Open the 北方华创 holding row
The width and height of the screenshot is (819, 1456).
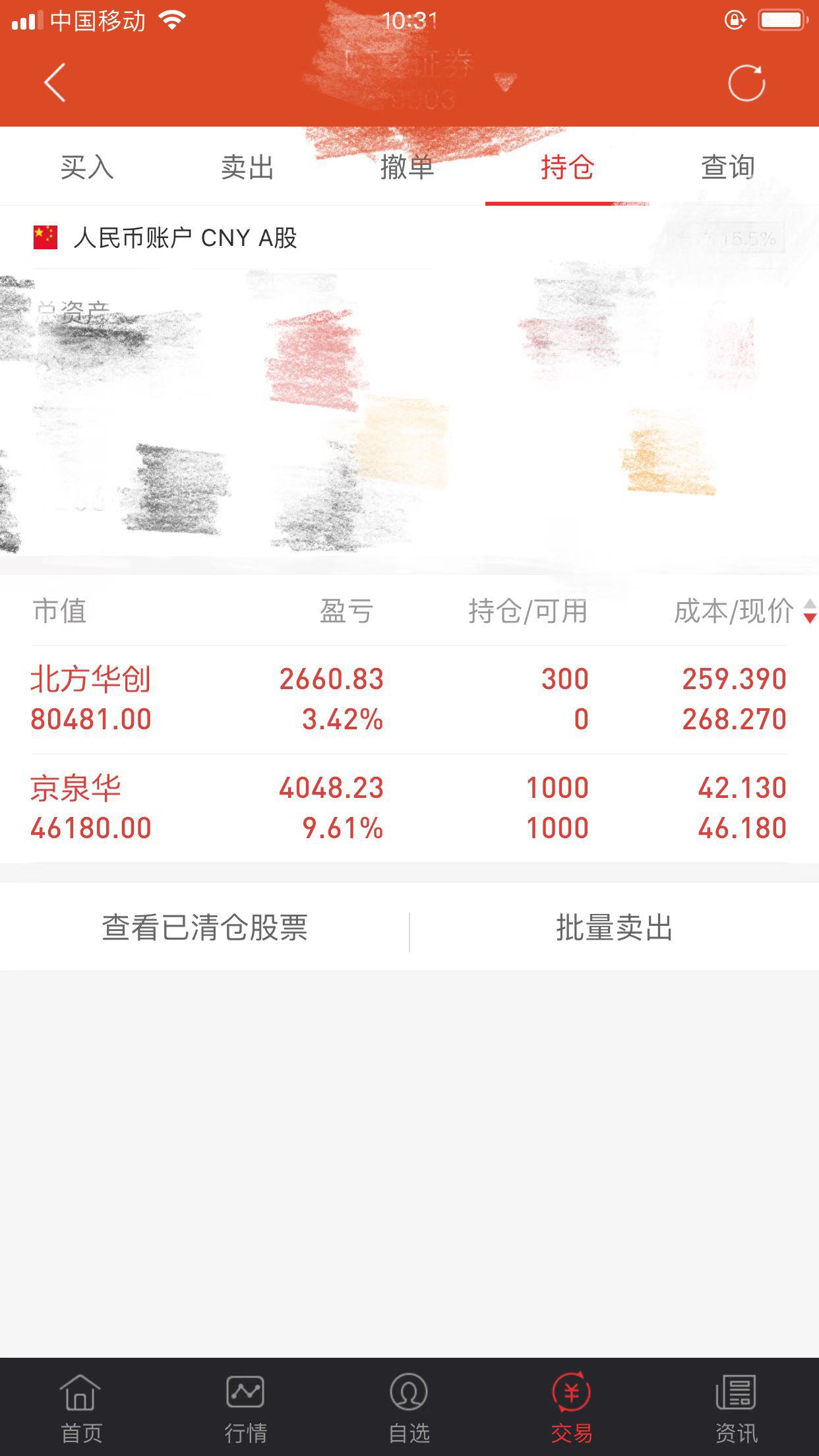(409, 700)
